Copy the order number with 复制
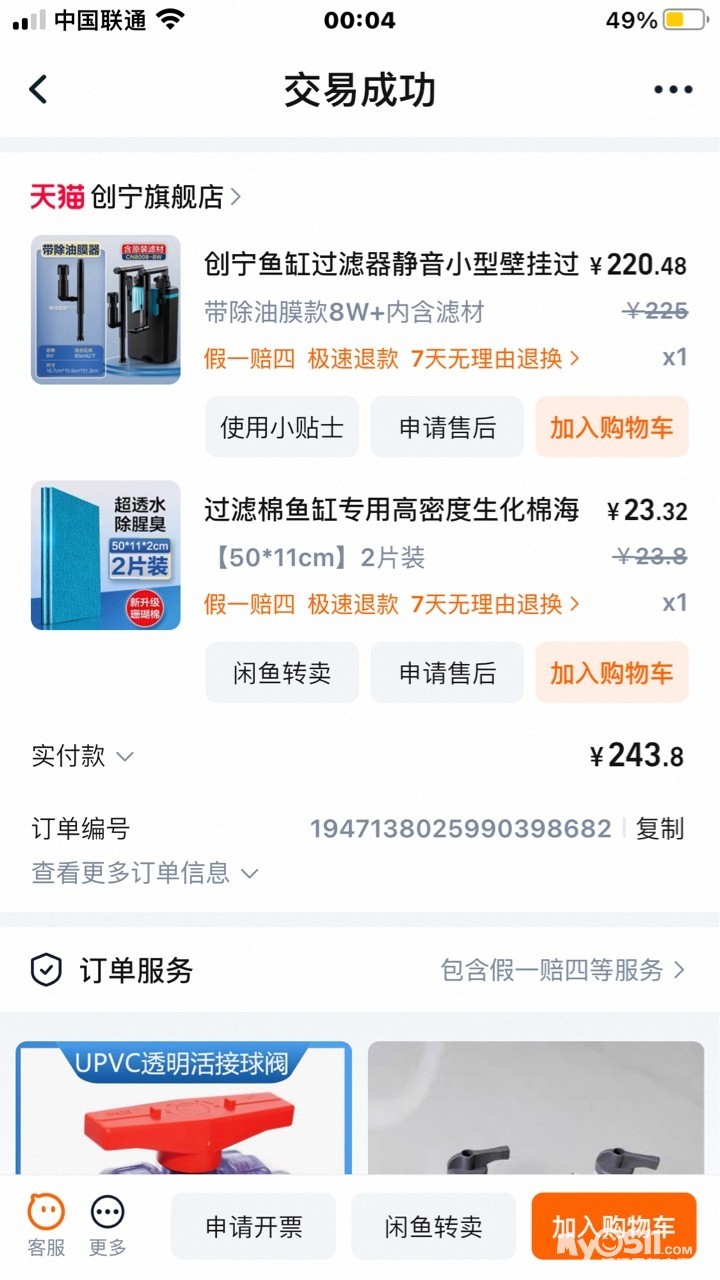 coord(660,829)
